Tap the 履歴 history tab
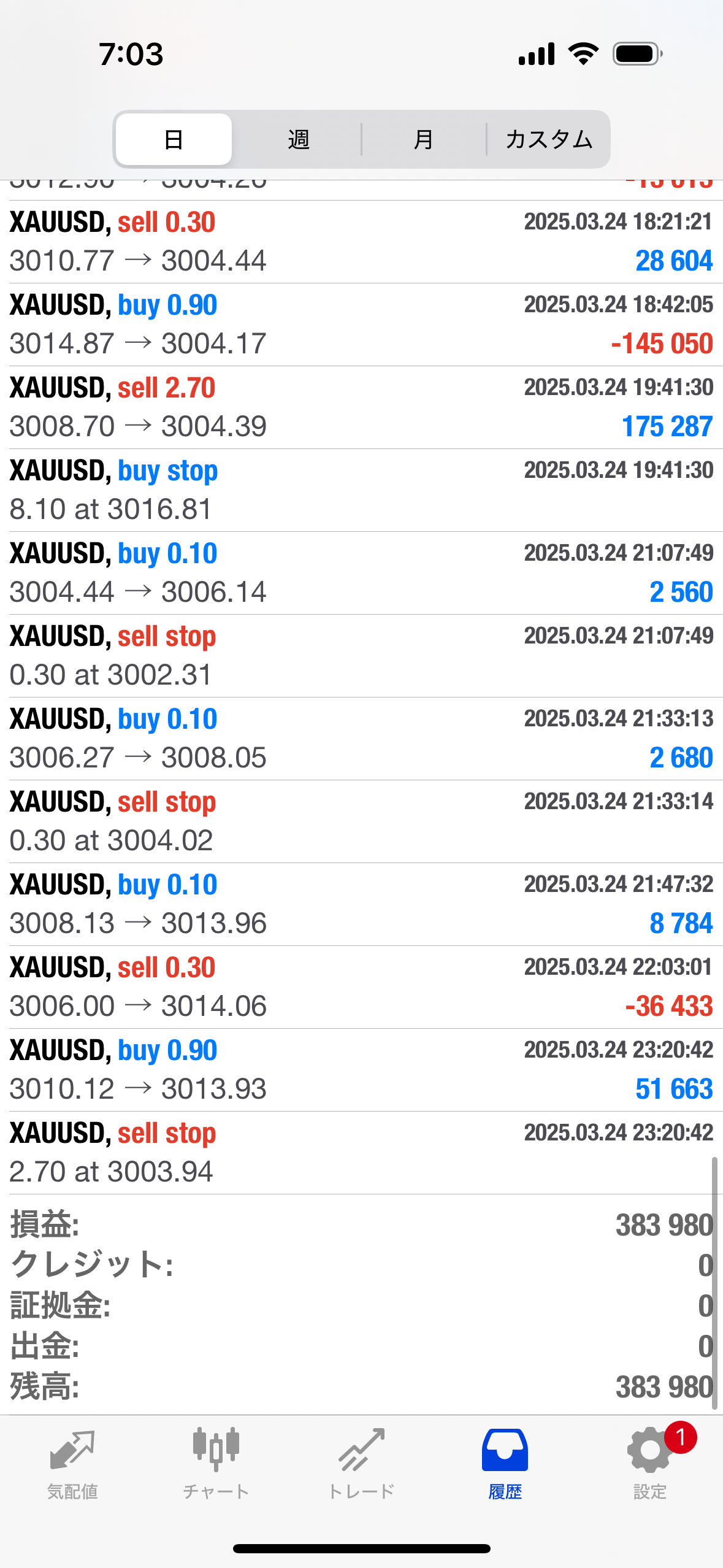723x1568 pixels. click(x=505, y=1464)
